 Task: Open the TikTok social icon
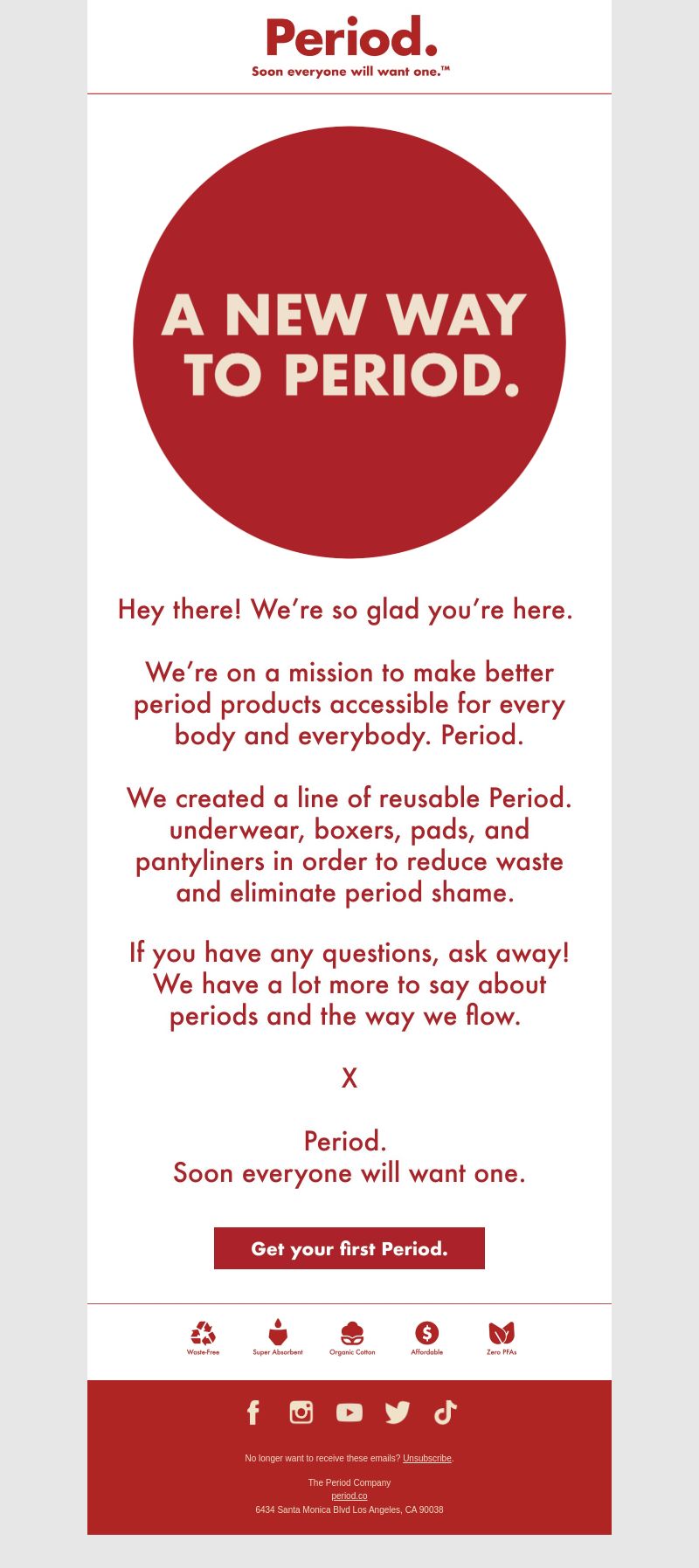[x=446, y=1413]
